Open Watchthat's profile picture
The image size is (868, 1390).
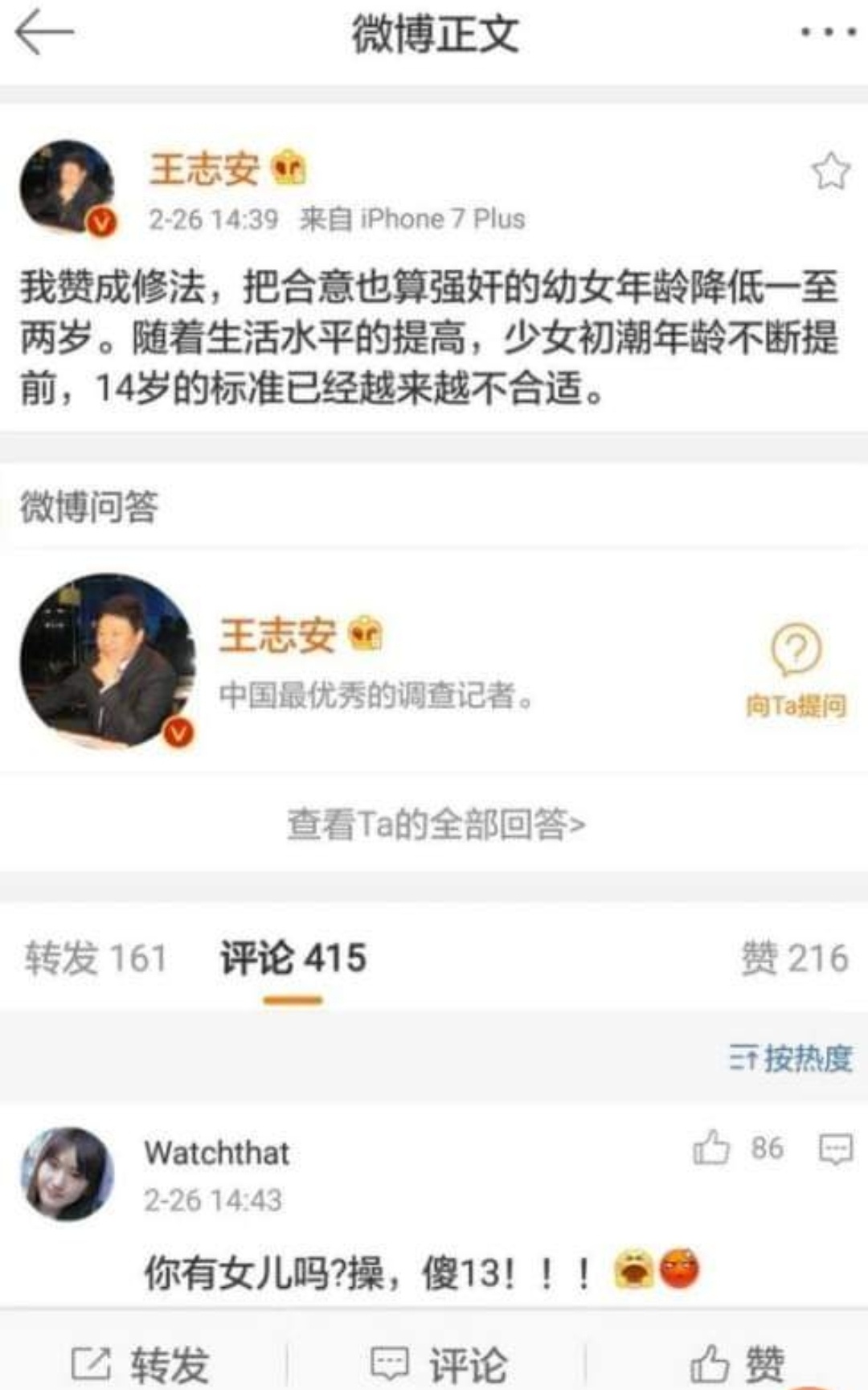pos(68,1174)
